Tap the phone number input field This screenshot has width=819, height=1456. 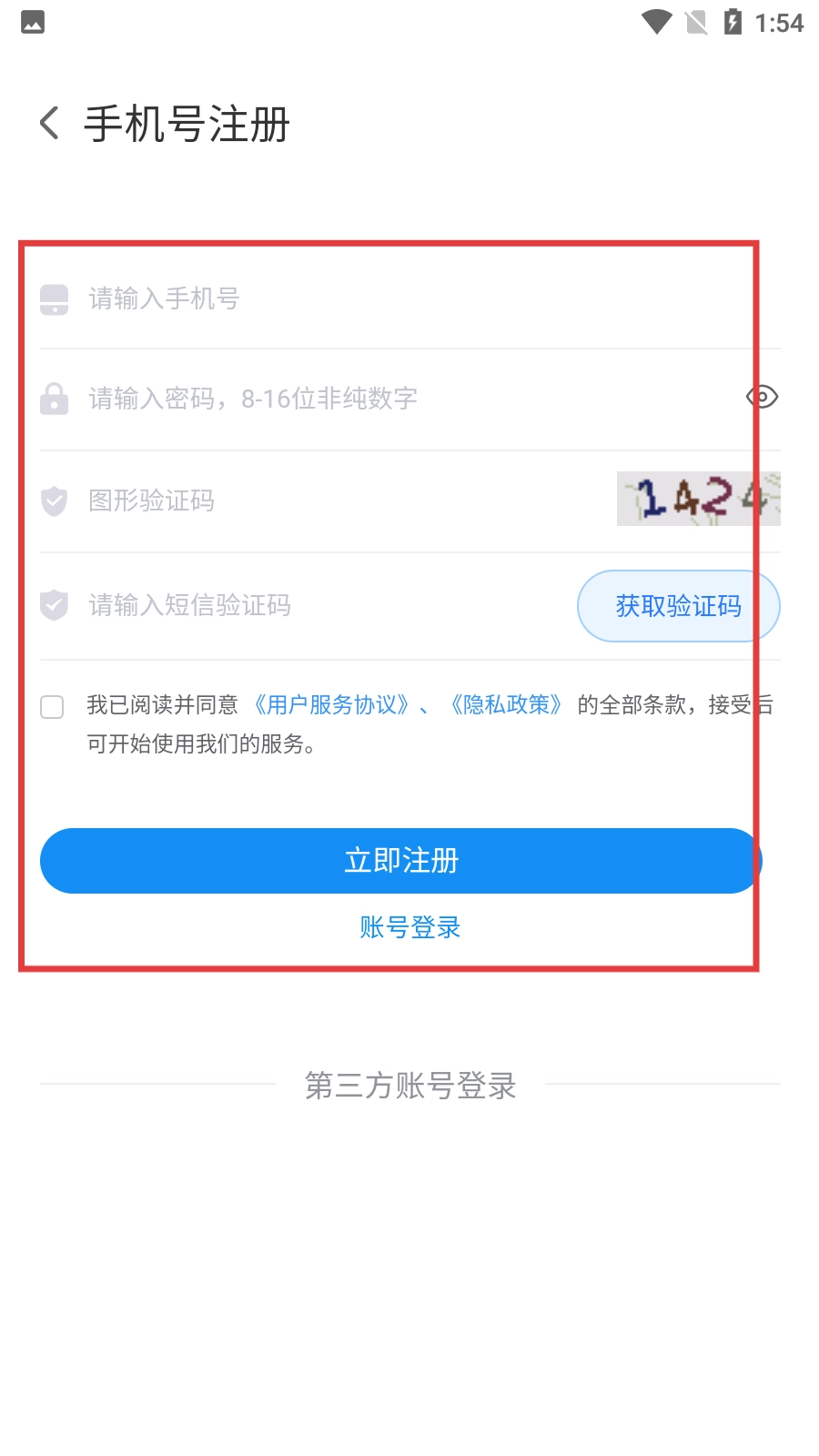coord(409,298)
